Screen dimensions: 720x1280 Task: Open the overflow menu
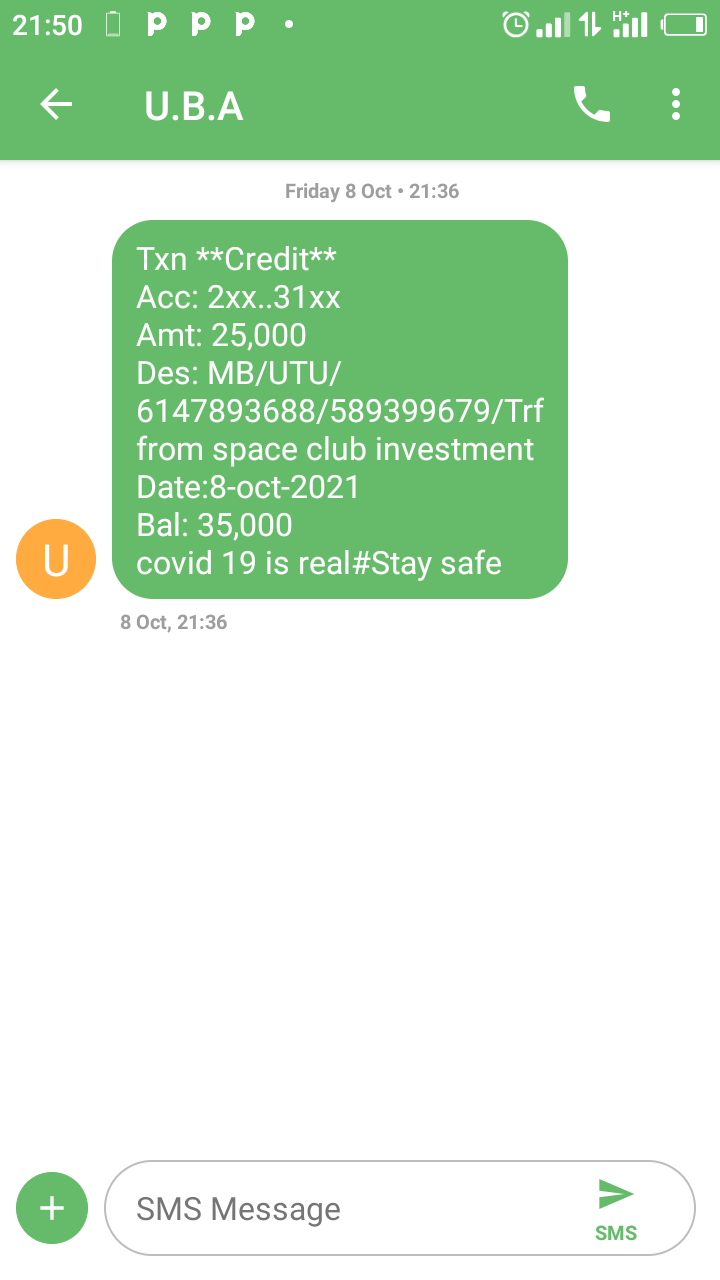(x=676, y=105)
